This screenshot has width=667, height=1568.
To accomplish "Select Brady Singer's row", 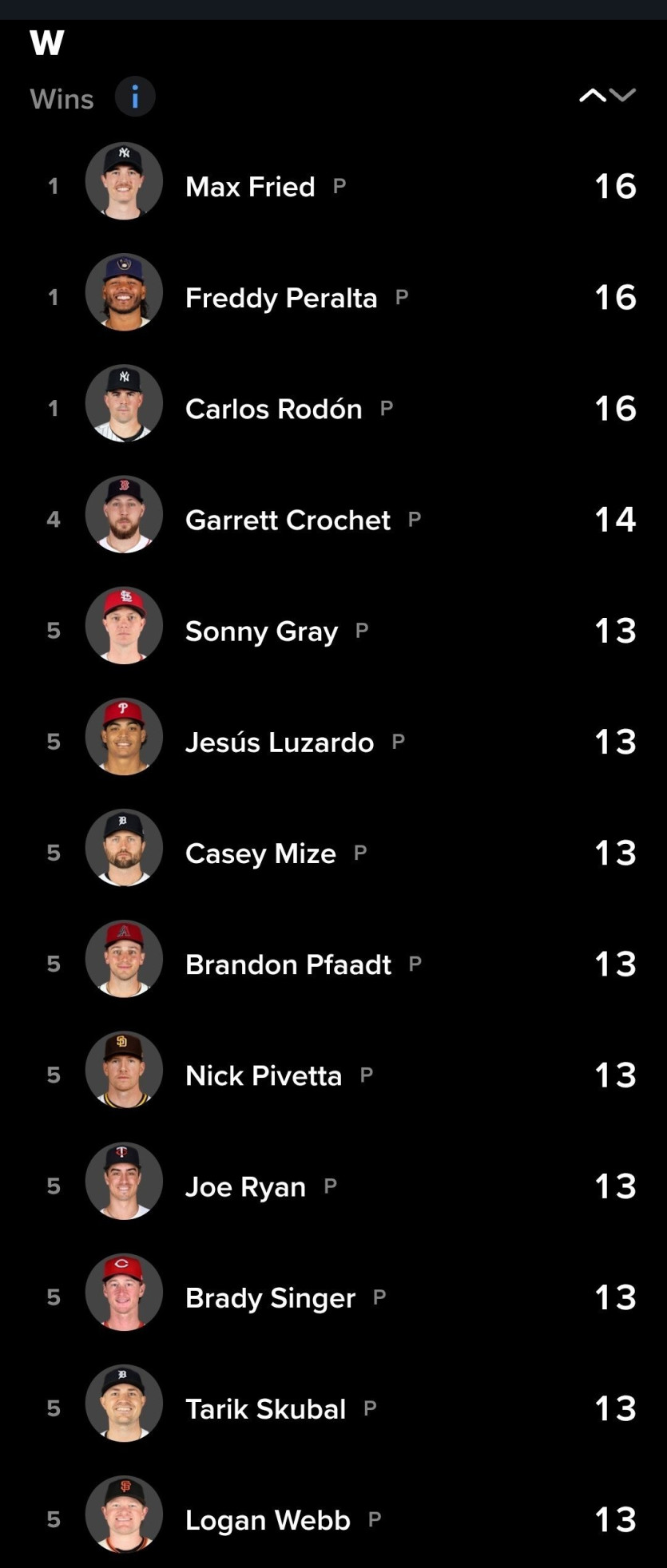I will click(270, 1297).
